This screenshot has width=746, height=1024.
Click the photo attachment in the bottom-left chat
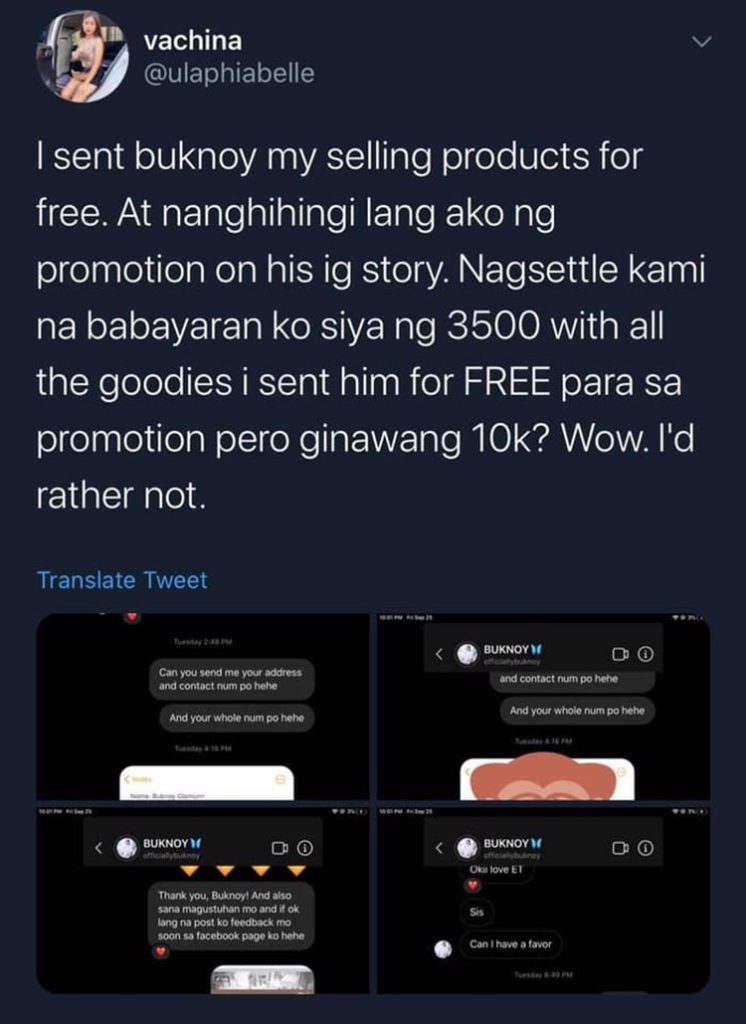pyautogui.click(x=260, y=977)
